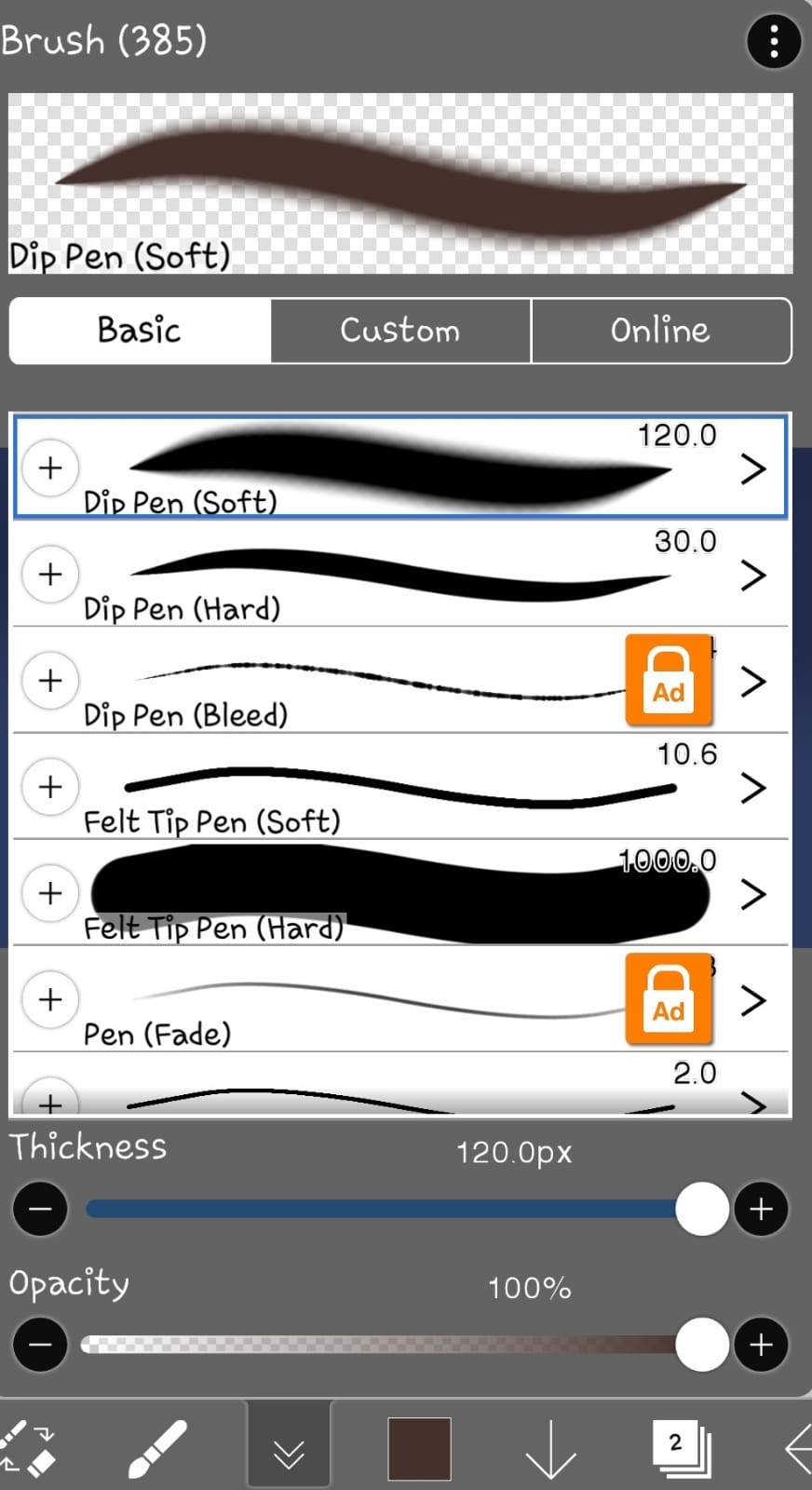Viewport: 812px width, 1490px height.
Task: Open the three-dot overflow menu
Action: coord(774,42)
